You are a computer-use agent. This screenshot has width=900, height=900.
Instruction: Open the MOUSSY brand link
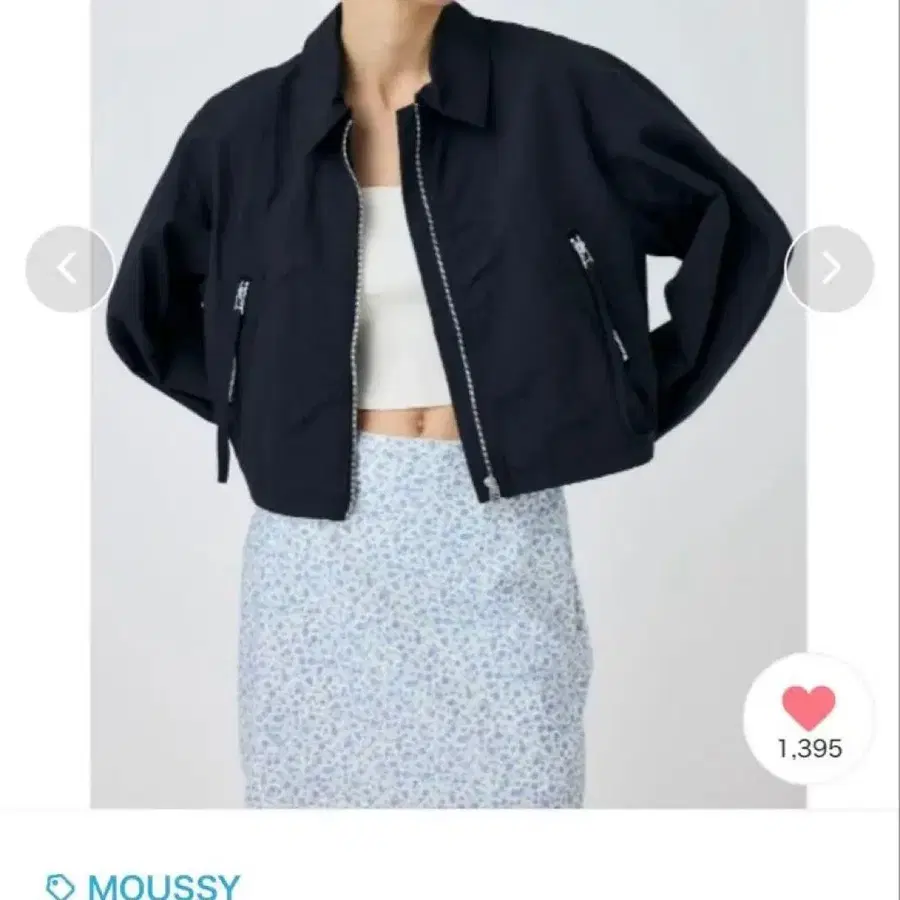[x=143, y=886]
